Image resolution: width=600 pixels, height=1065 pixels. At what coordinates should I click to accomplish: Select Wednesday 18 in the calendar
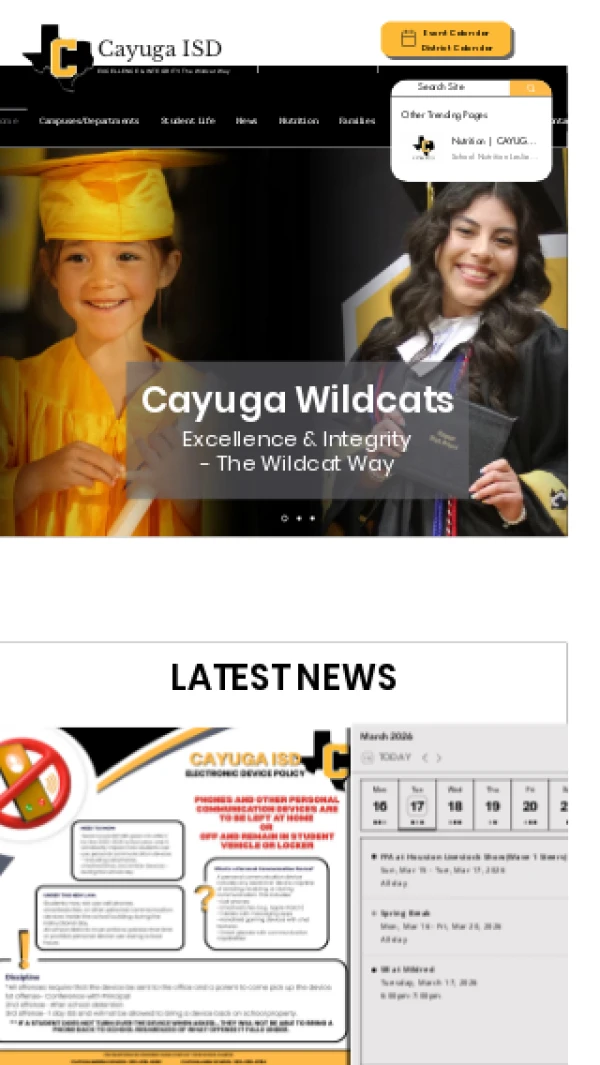pos(455,805)
